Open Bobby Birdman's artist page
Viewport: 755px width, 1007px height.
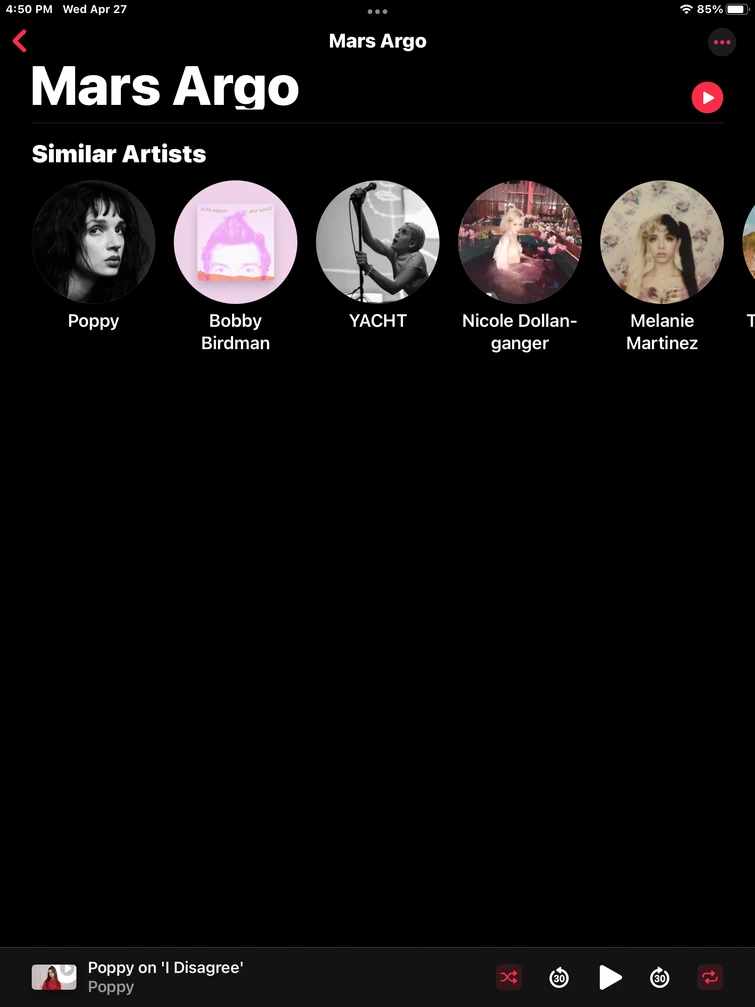(x=235, y=242)
